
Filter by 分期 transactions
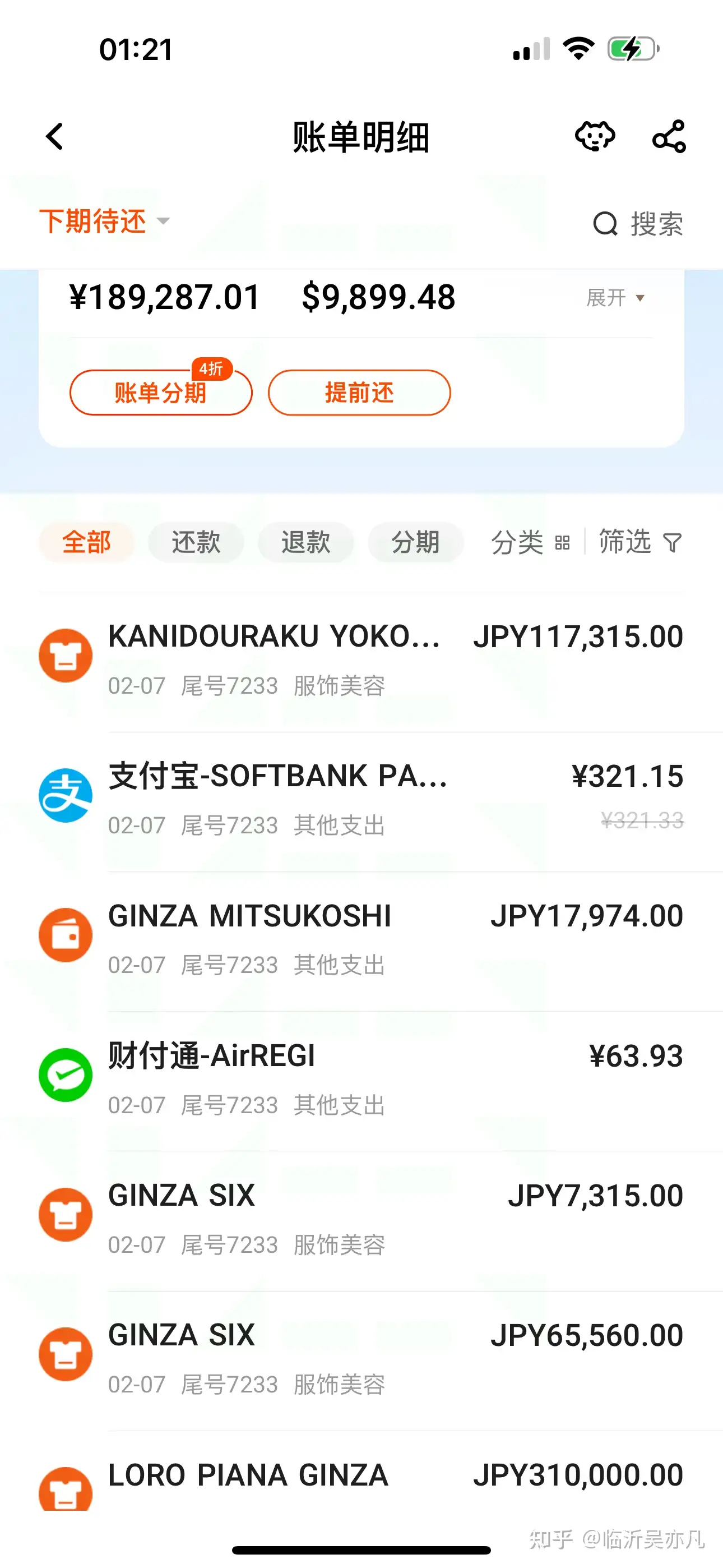(415, 542)
